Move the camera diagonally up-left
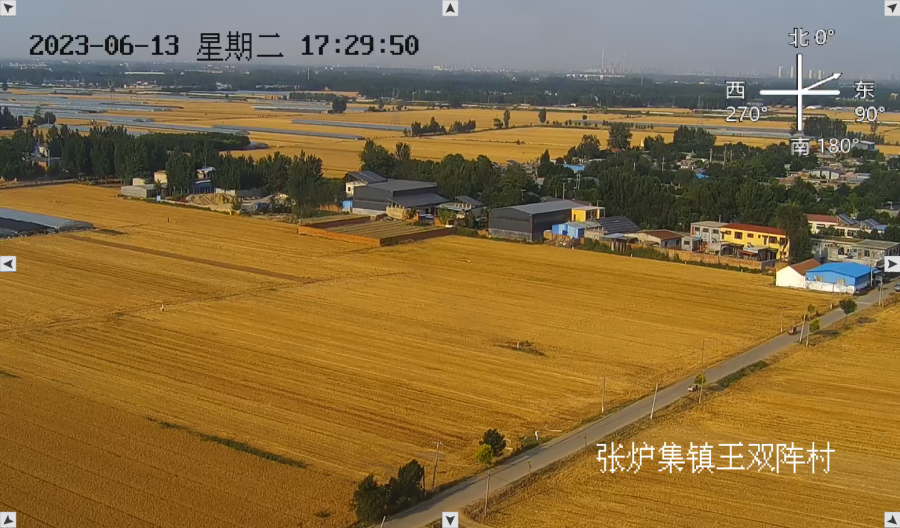The width and height of the screenshot is (900, 528). tap(8, 8)
